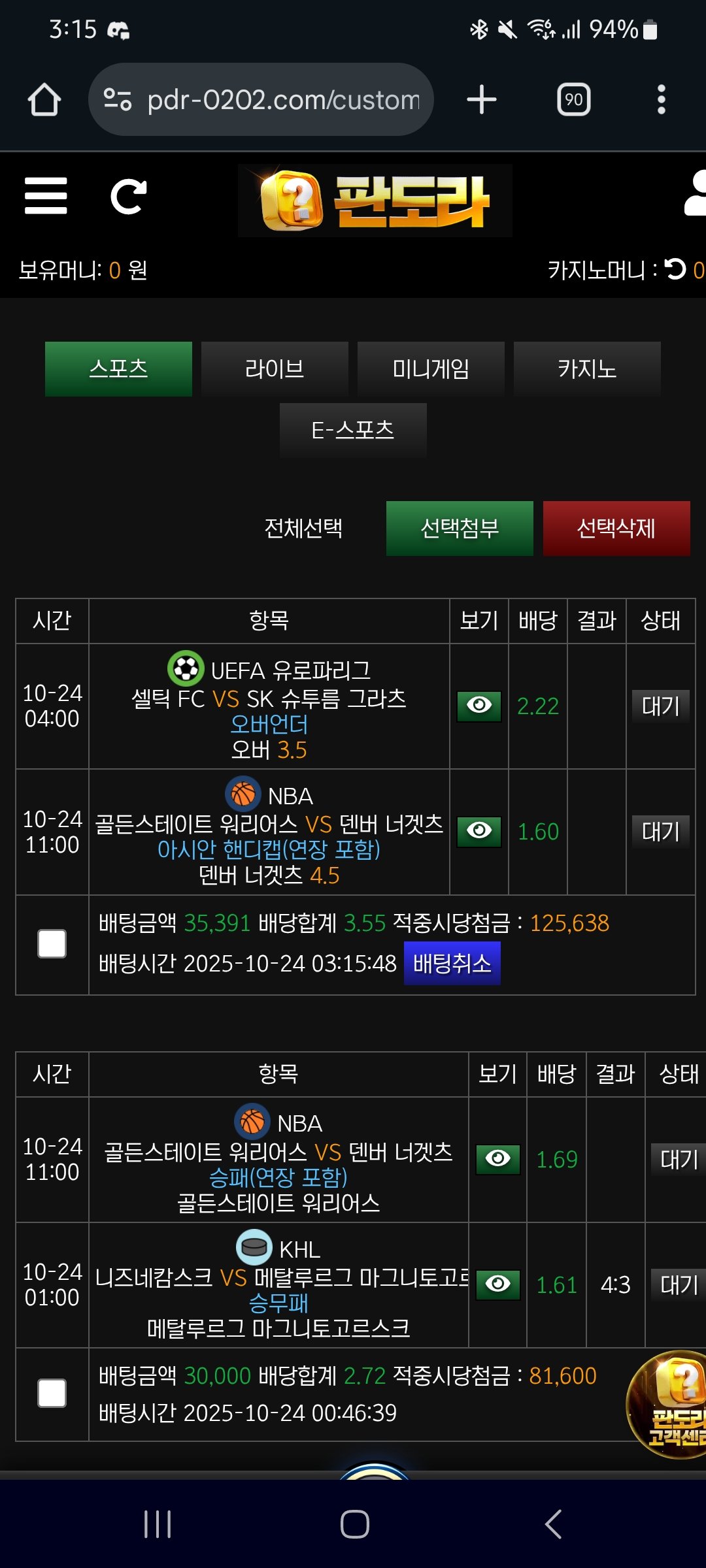This screenshot has height=1568, width=706.
Task: Cancel the bet with 배팅취소
Action: click(x=452, y=963)
